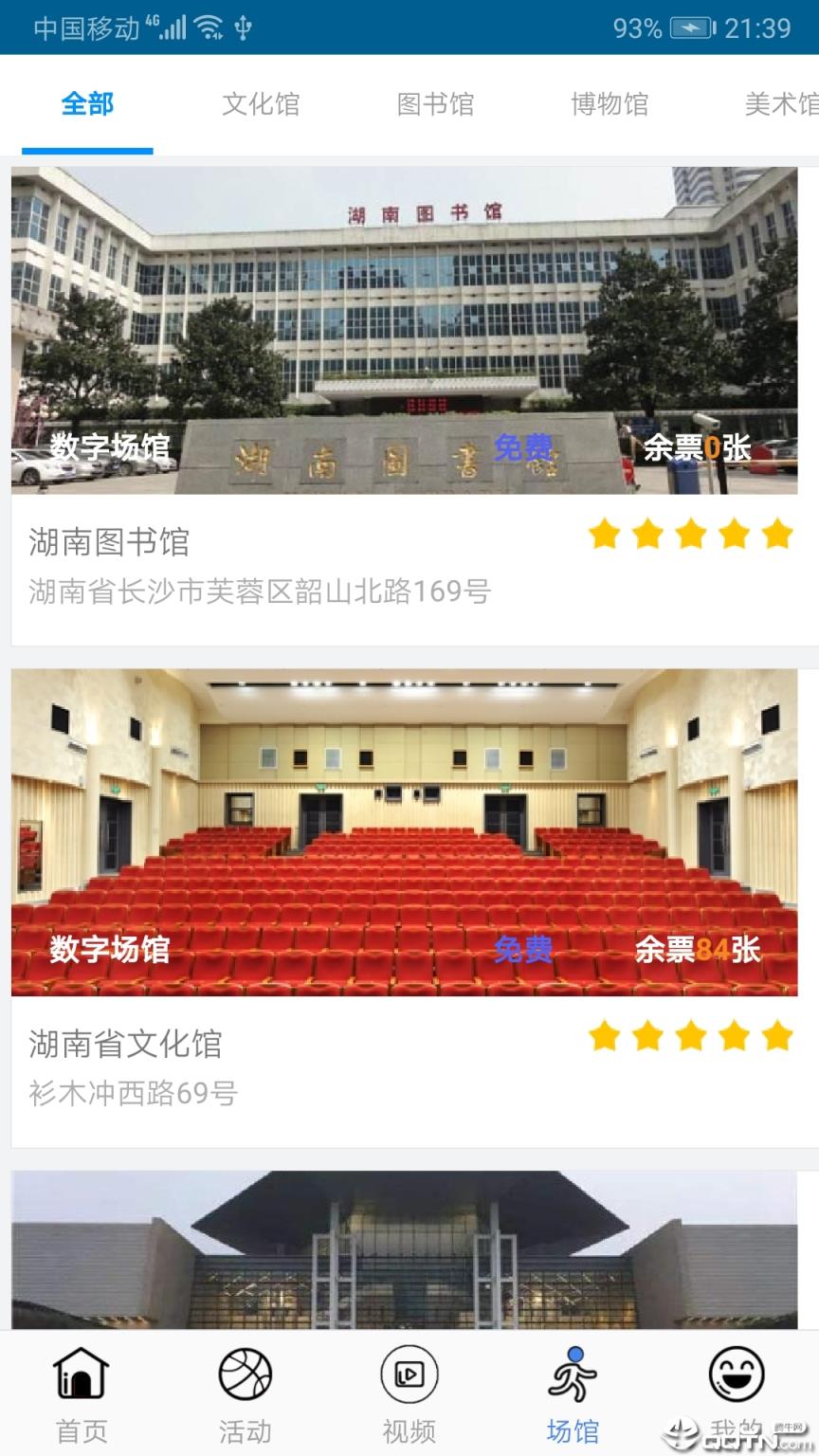The height and width of the screenshot is (1456, 819).
Task: Open the 湖南图书馆 venue title link
Action: click(110, 540)
